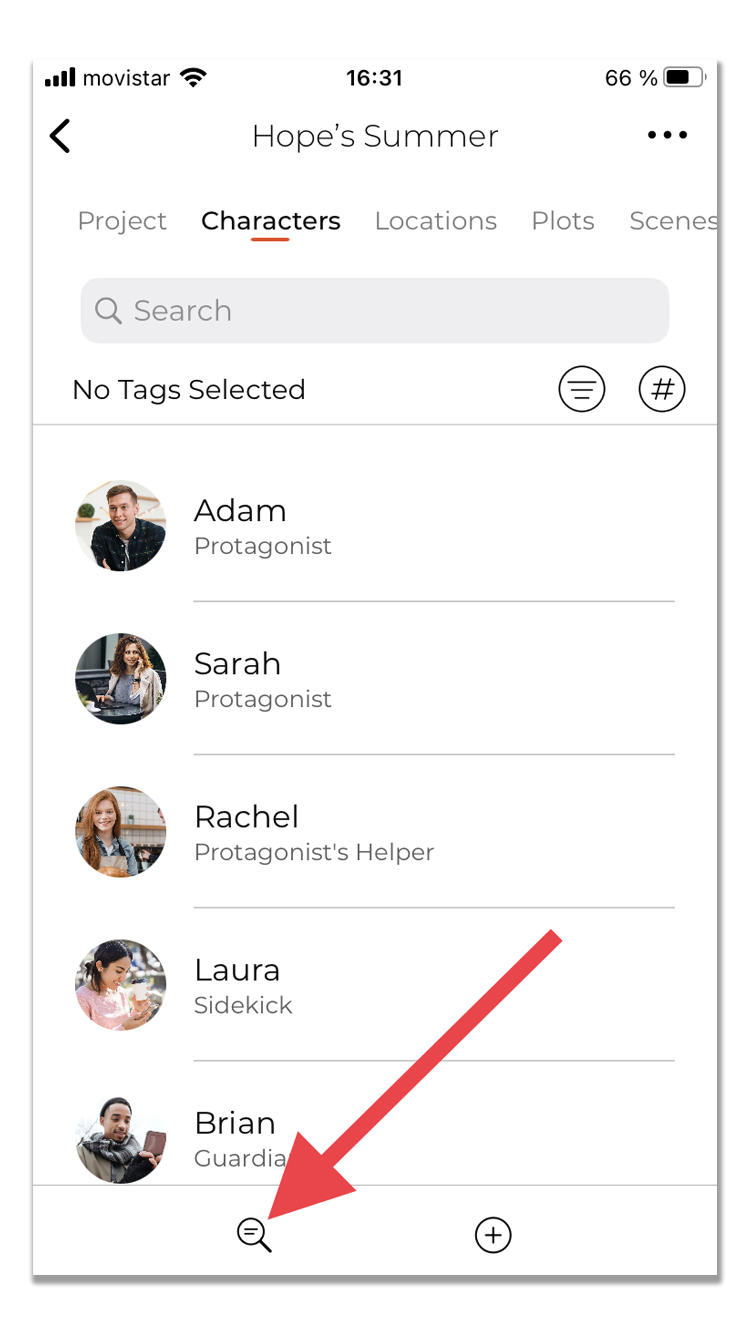The height and width of the screenshot is (1334, 750).
Task: Go back using the top-left arrow
Action: pos(61,136)
